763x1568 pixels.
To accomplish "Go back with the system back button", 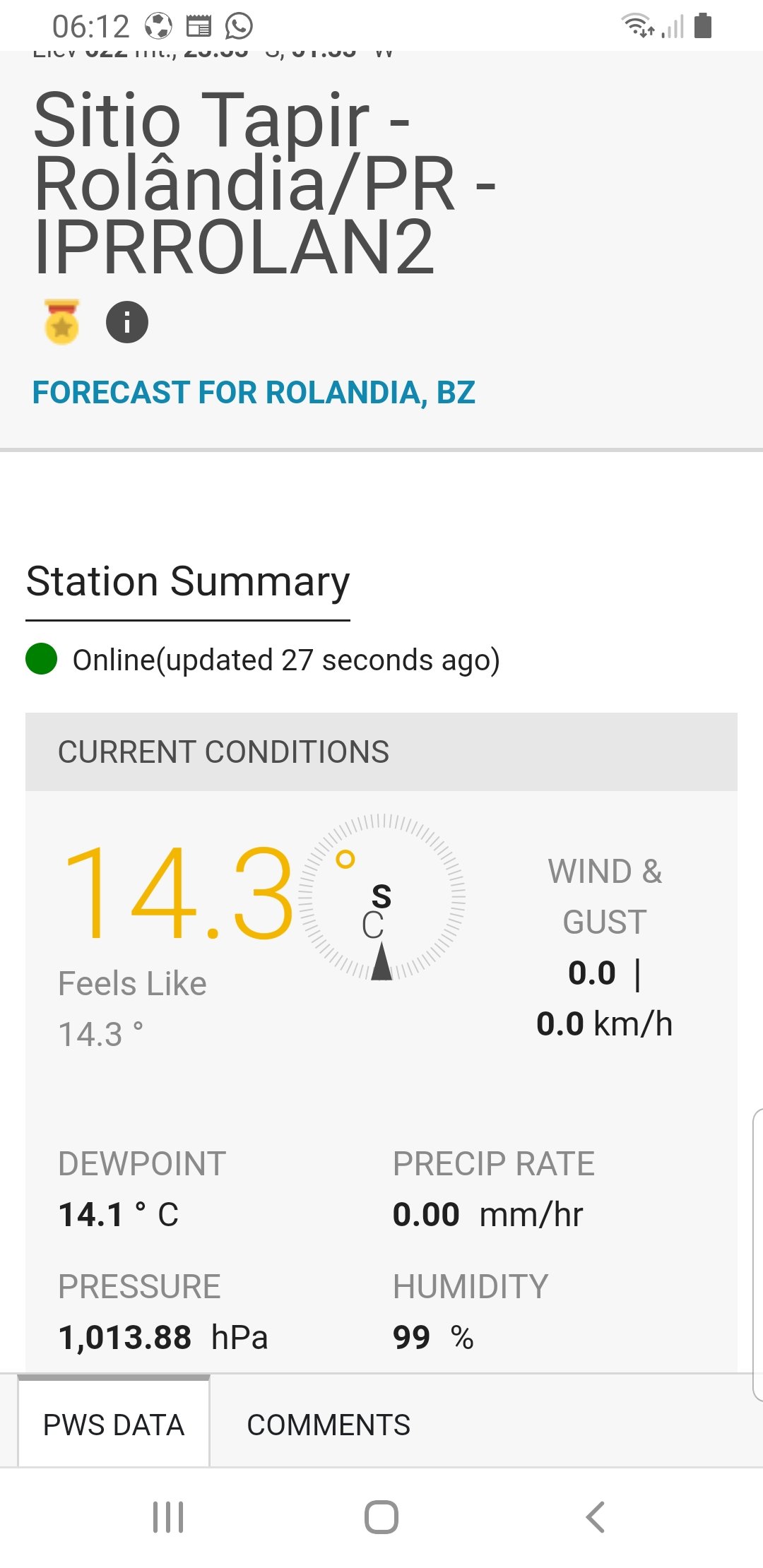I will click(x=595, y=1516).
